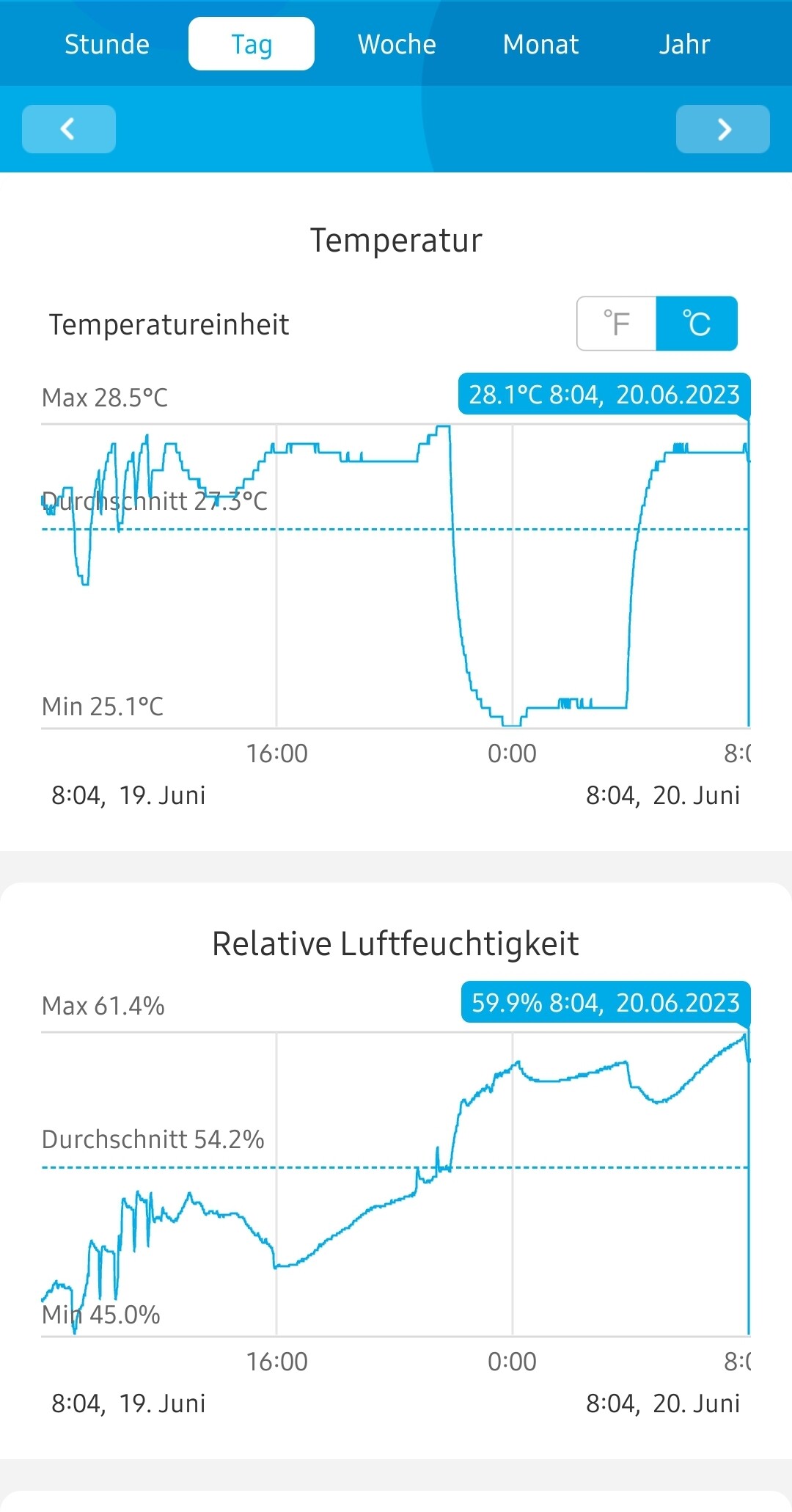The width and height of the screenshot is (792, 1512).
Task: Select the Tag tab
Action: [252, 44]
